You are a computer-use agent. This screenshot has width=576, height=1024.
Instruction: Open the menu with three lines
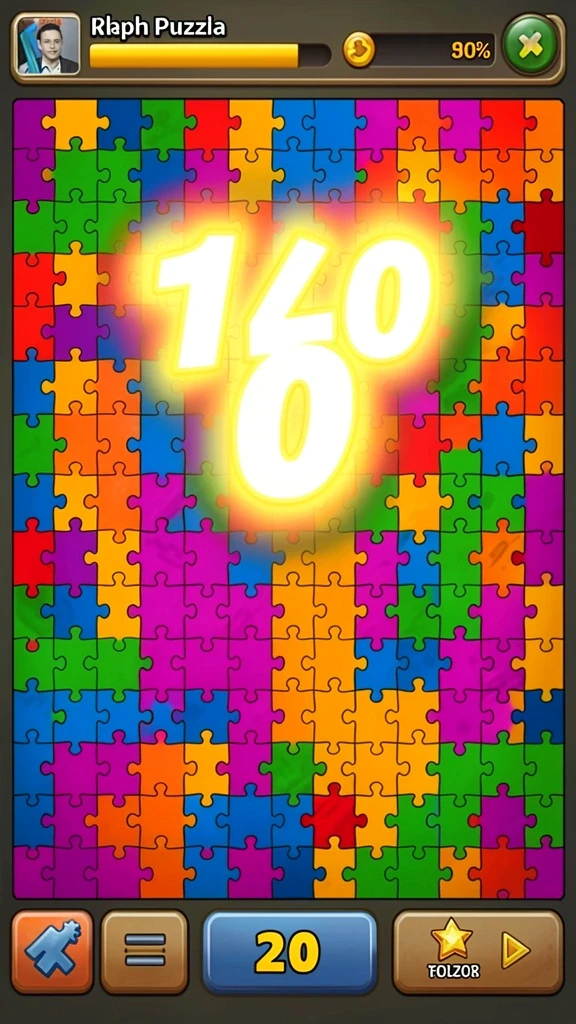[144, 951]
